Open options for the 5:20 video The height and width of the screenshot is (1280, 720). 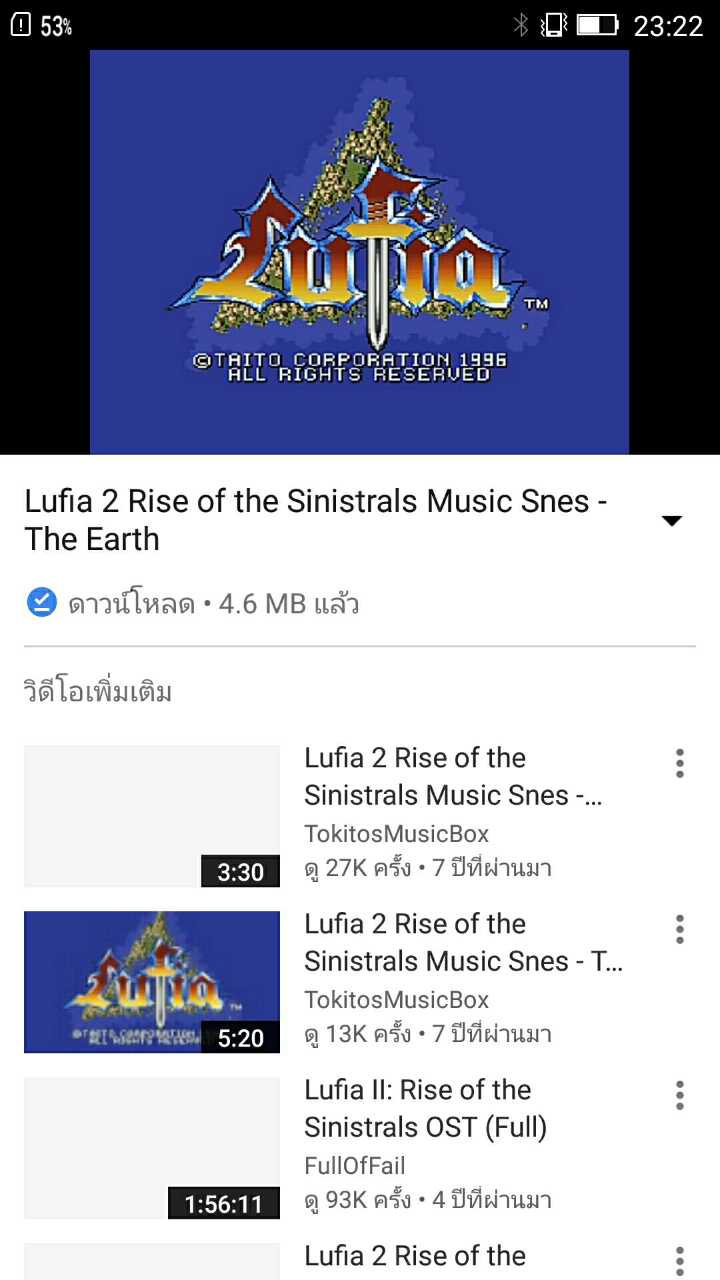680,929
